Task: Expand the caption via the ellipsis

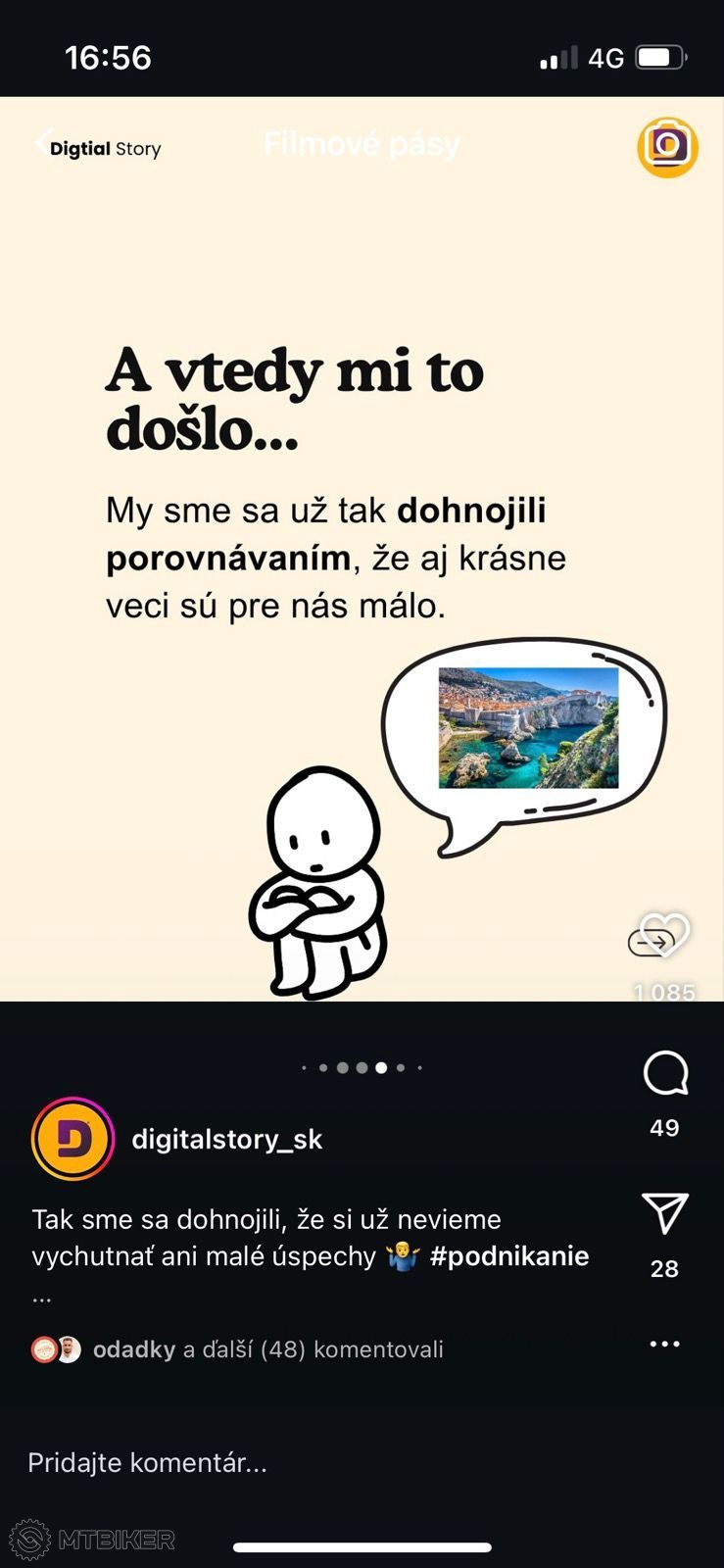Action: 41,1297
